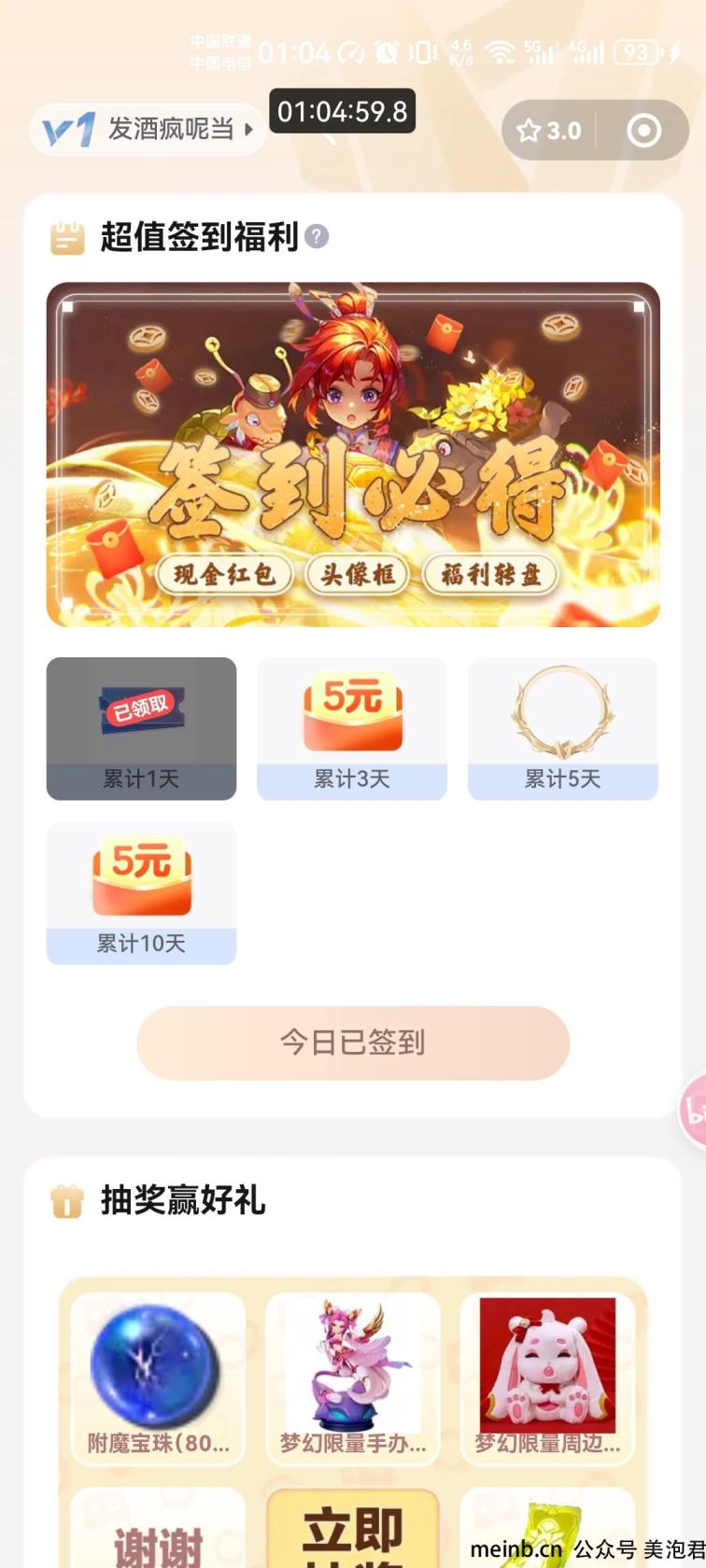Open the help icon beside 超值签到福利
This screenshot has height=1568, width=706.
point(318,236)
